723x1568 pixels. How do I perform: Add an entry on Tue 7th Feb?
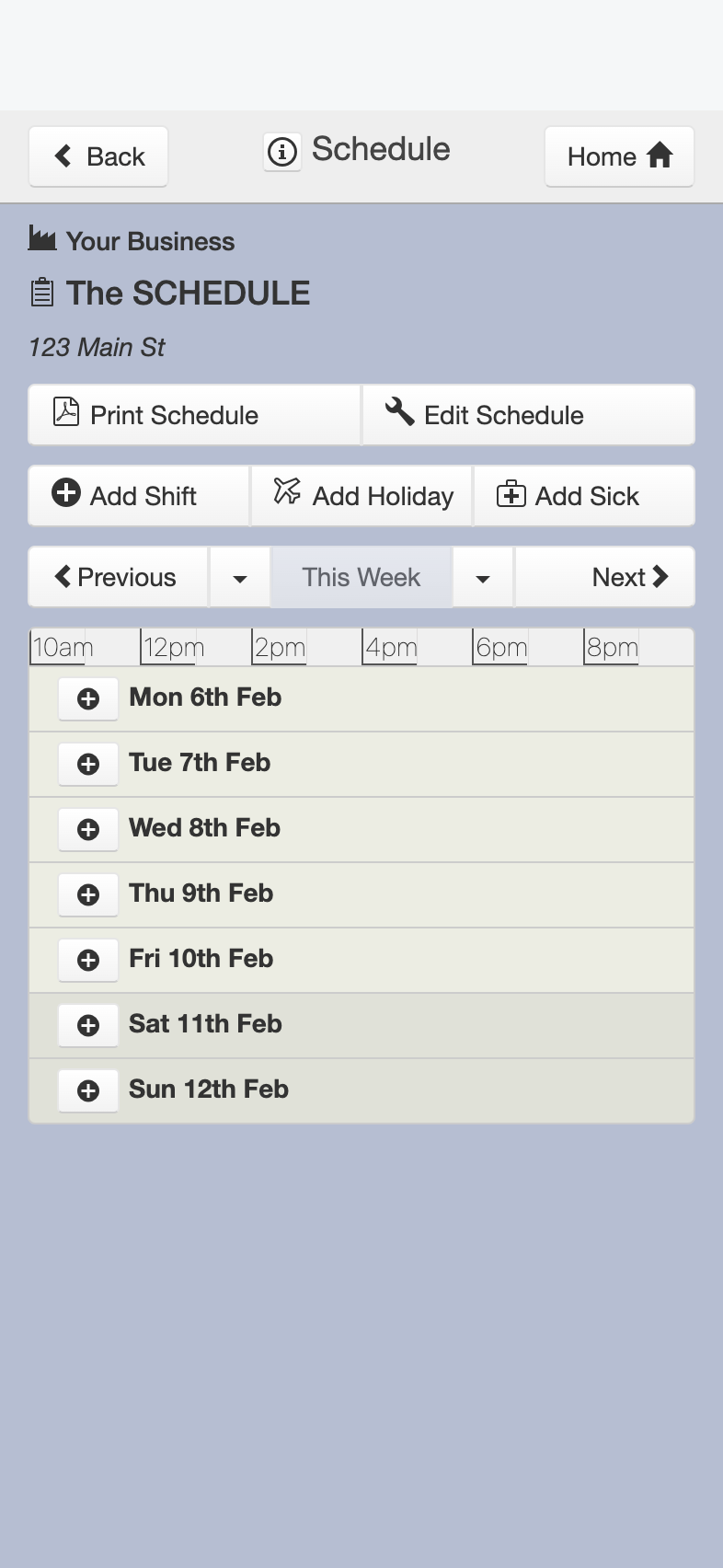(x=88, y=765)
